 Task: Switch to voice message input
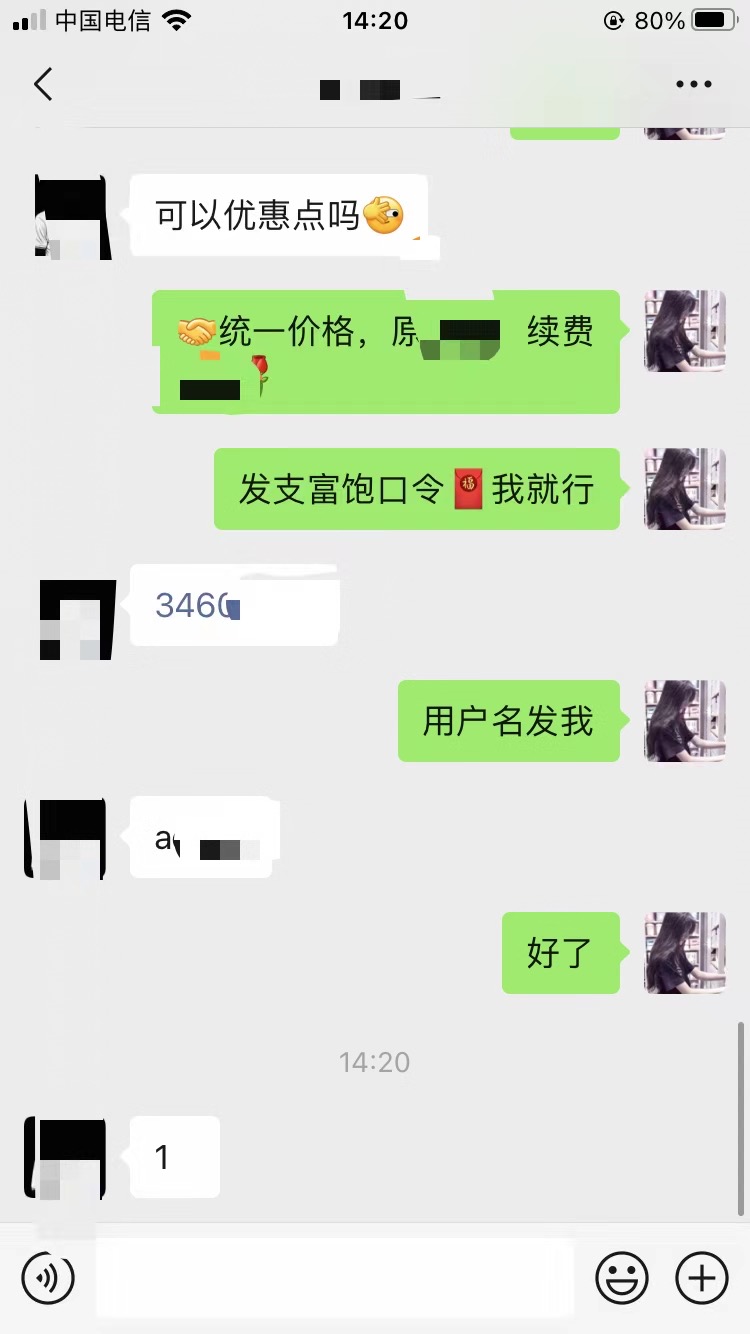click(48, 1277)
